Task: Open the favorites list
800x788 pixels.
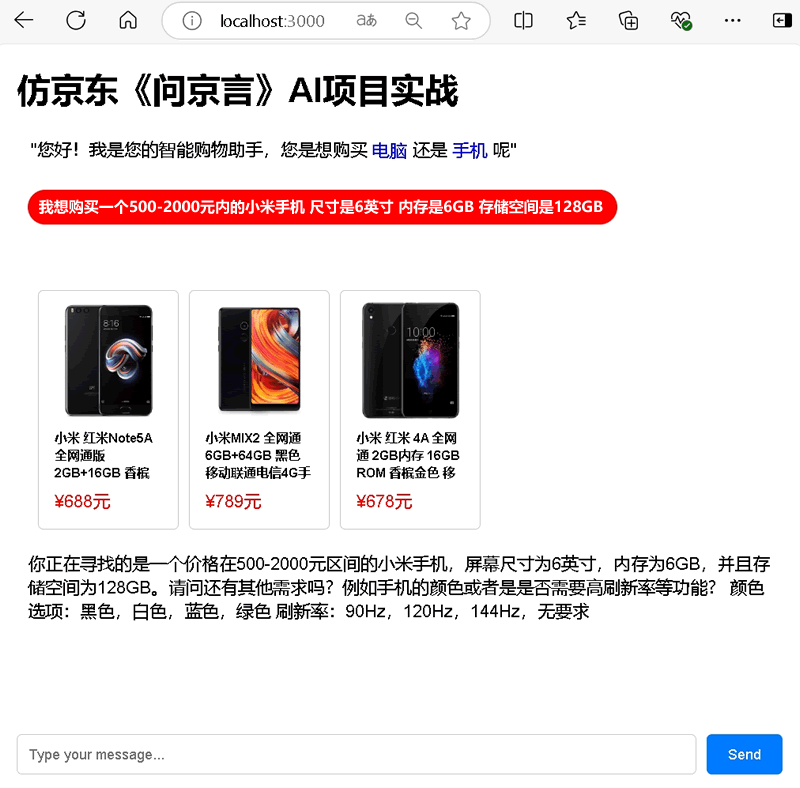Action: point(576,21)
